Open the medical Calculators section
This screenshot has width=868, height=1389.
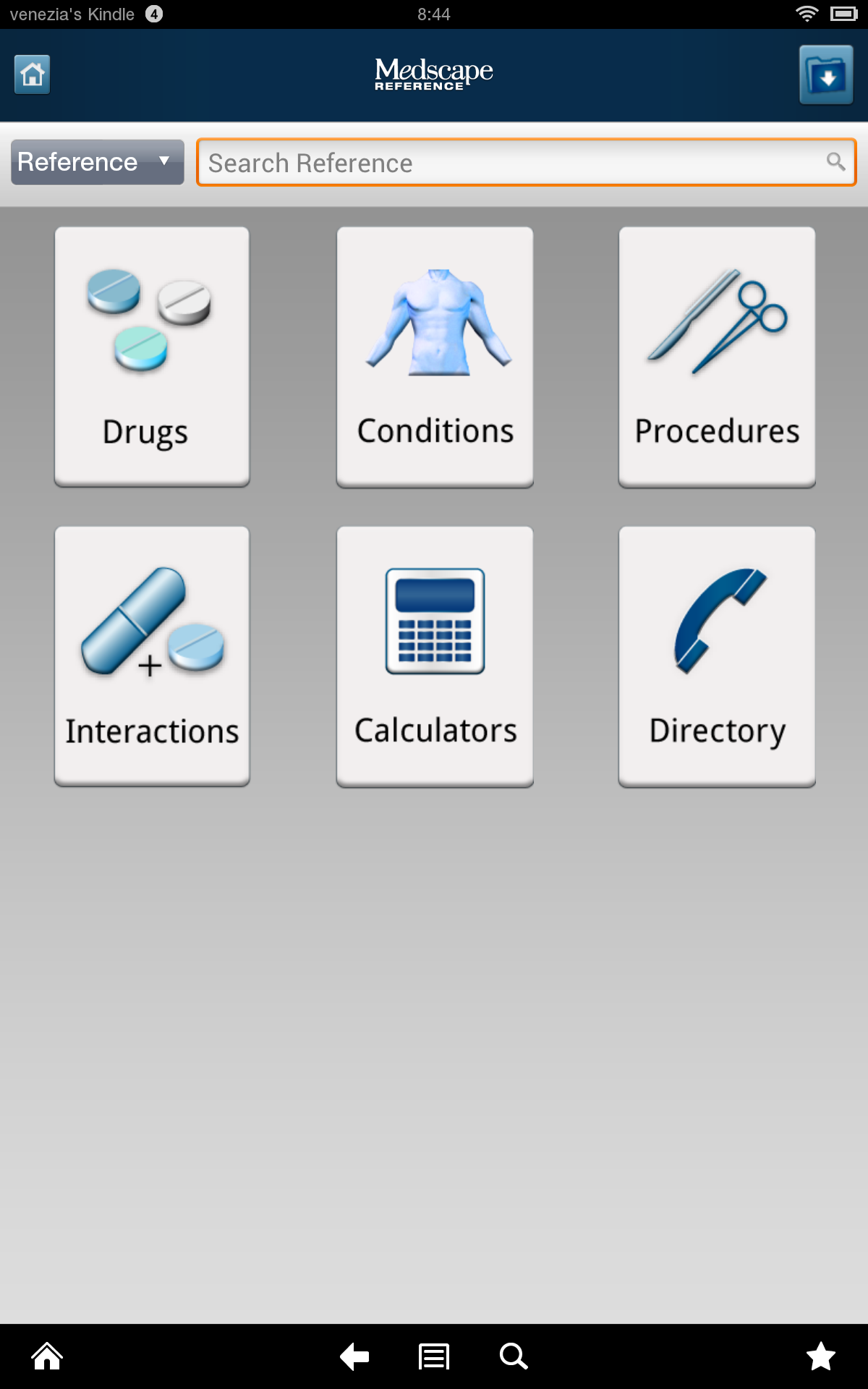[x=435, y=655]
